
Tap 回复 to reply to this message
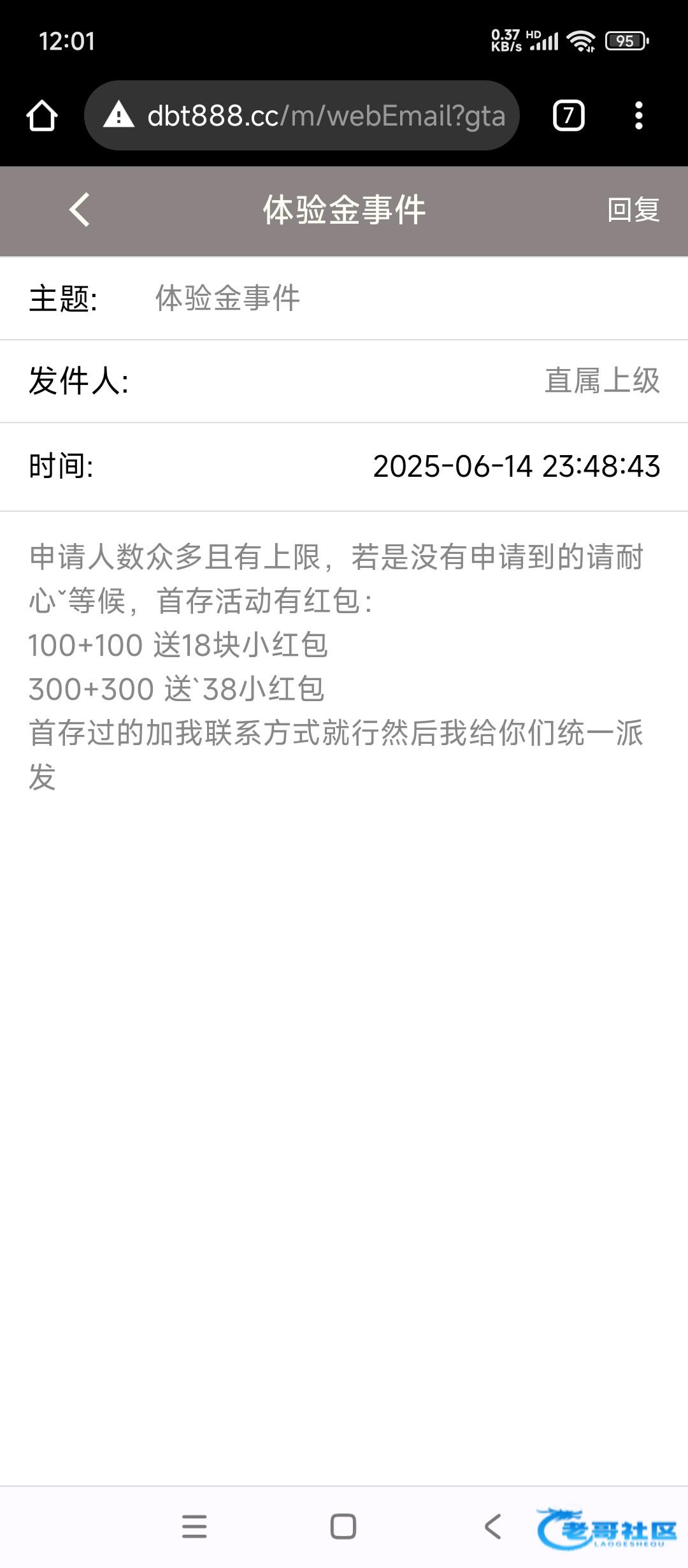click(633, 210)
